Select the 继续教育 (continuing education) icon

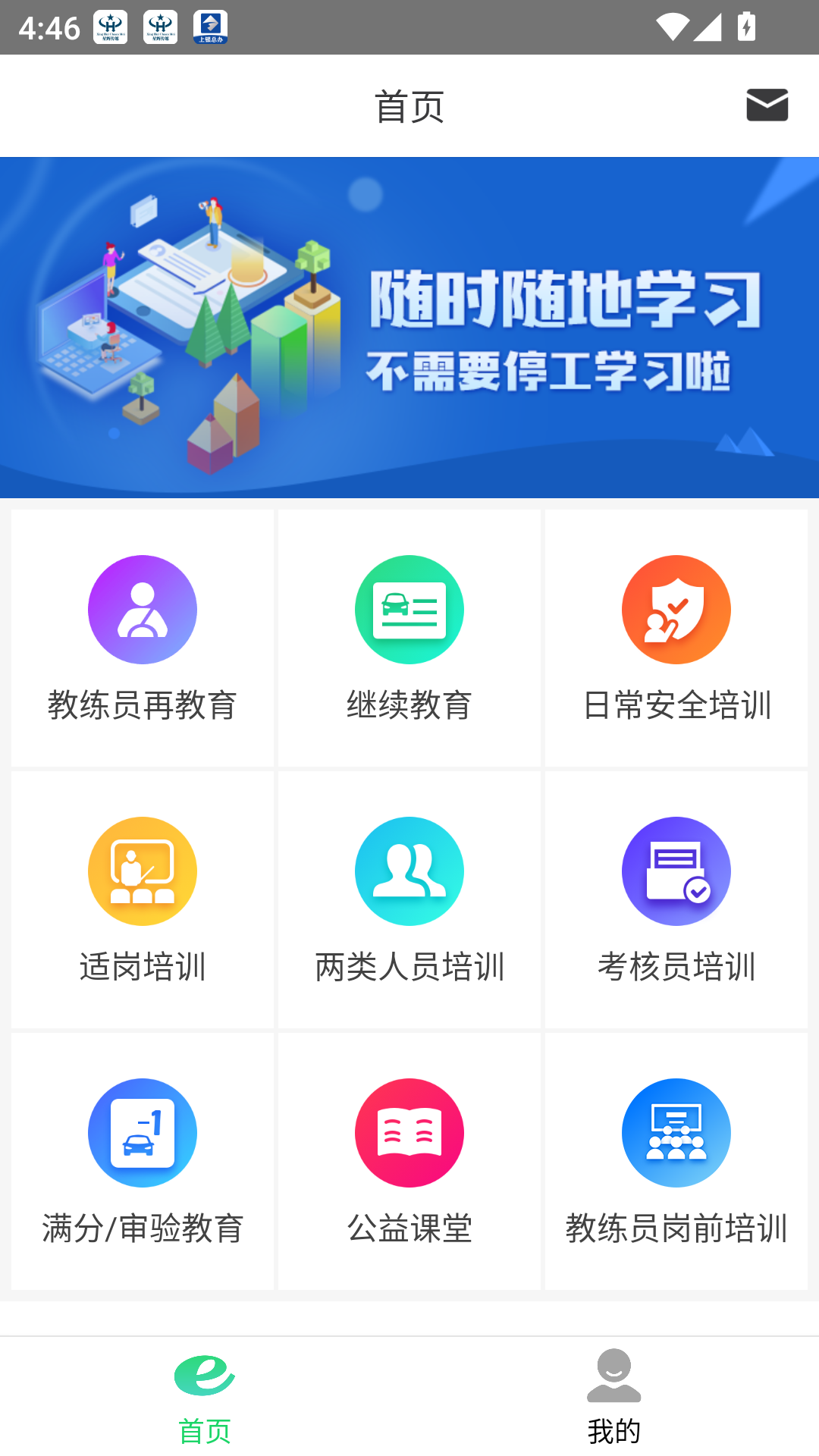[409, 610]
